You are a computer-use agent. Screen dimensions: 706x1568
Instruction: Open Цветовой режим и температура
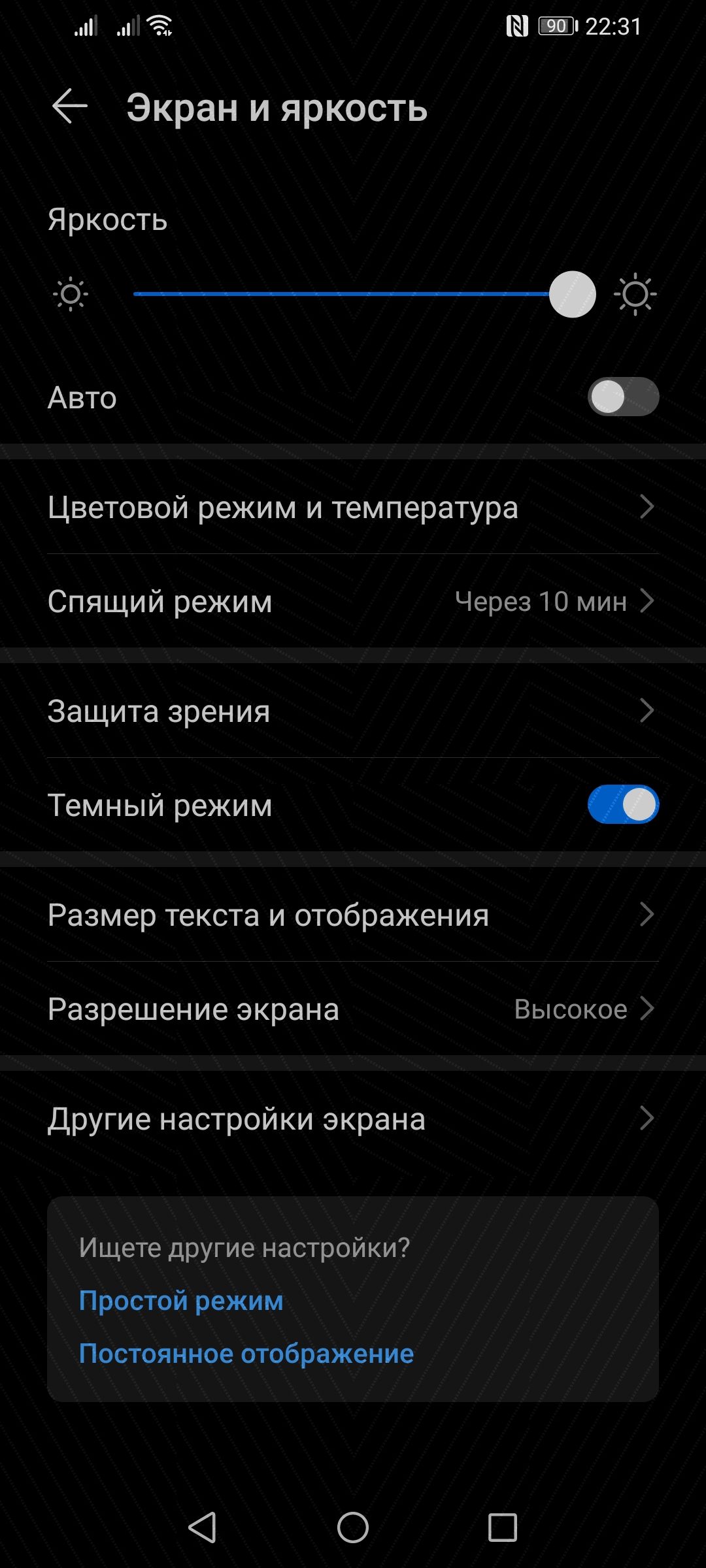pyautogui.click(x=353, y=508)
